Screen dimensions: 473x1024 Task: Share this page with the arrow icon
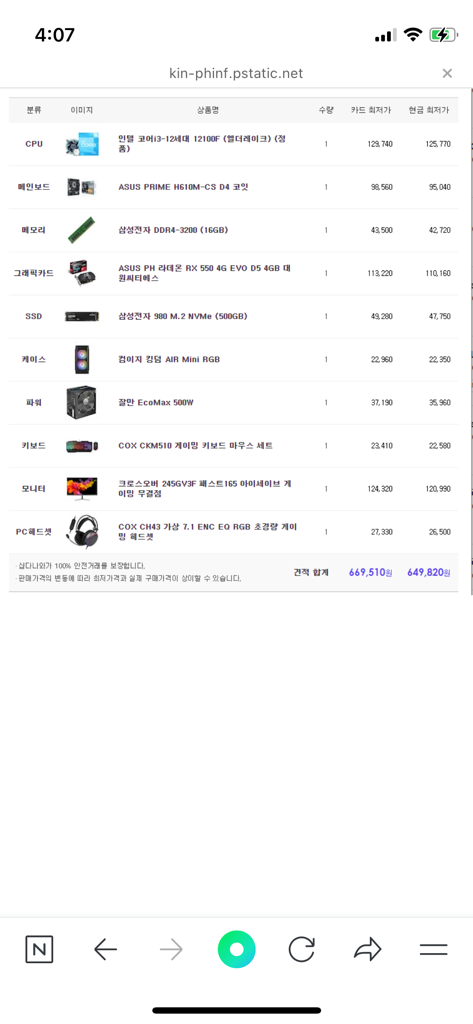tap(368, 950)
